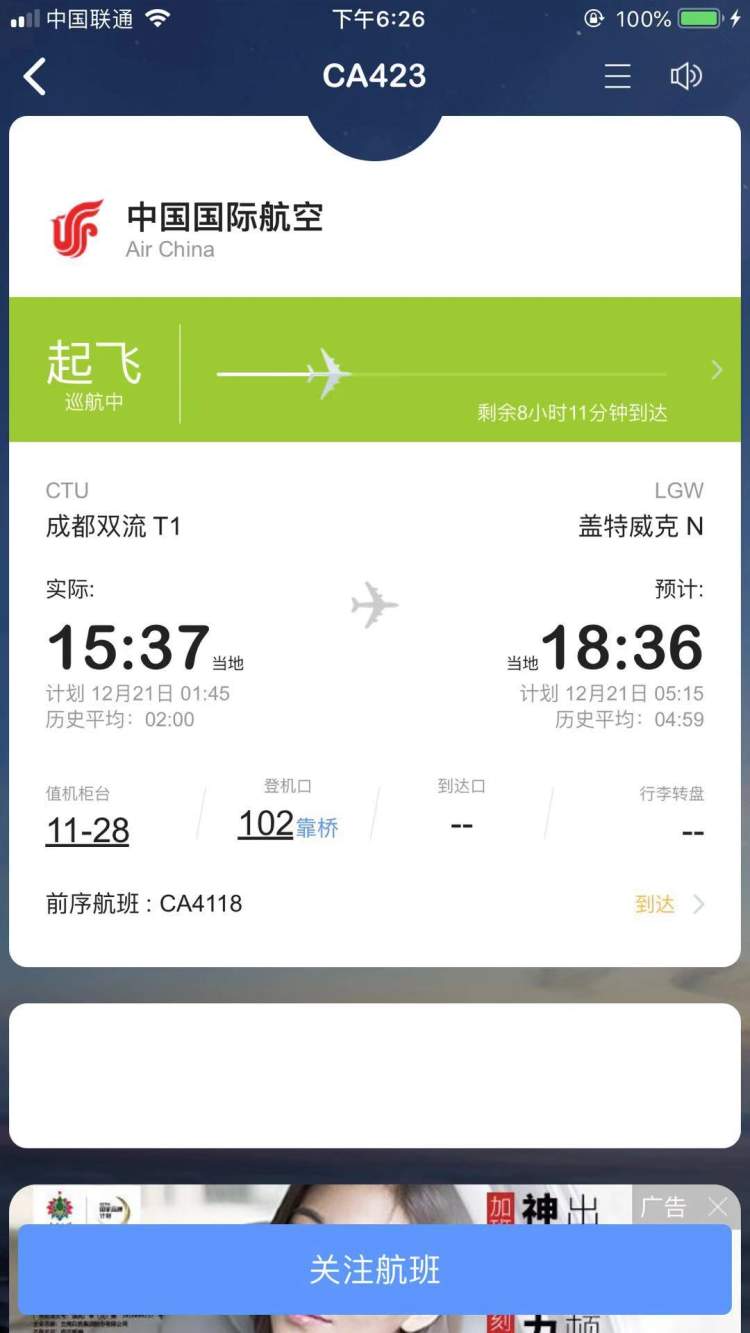Tap the 关注航班 follow flight button
This screenshot has height=1333, width=750.
point(375,1270)
